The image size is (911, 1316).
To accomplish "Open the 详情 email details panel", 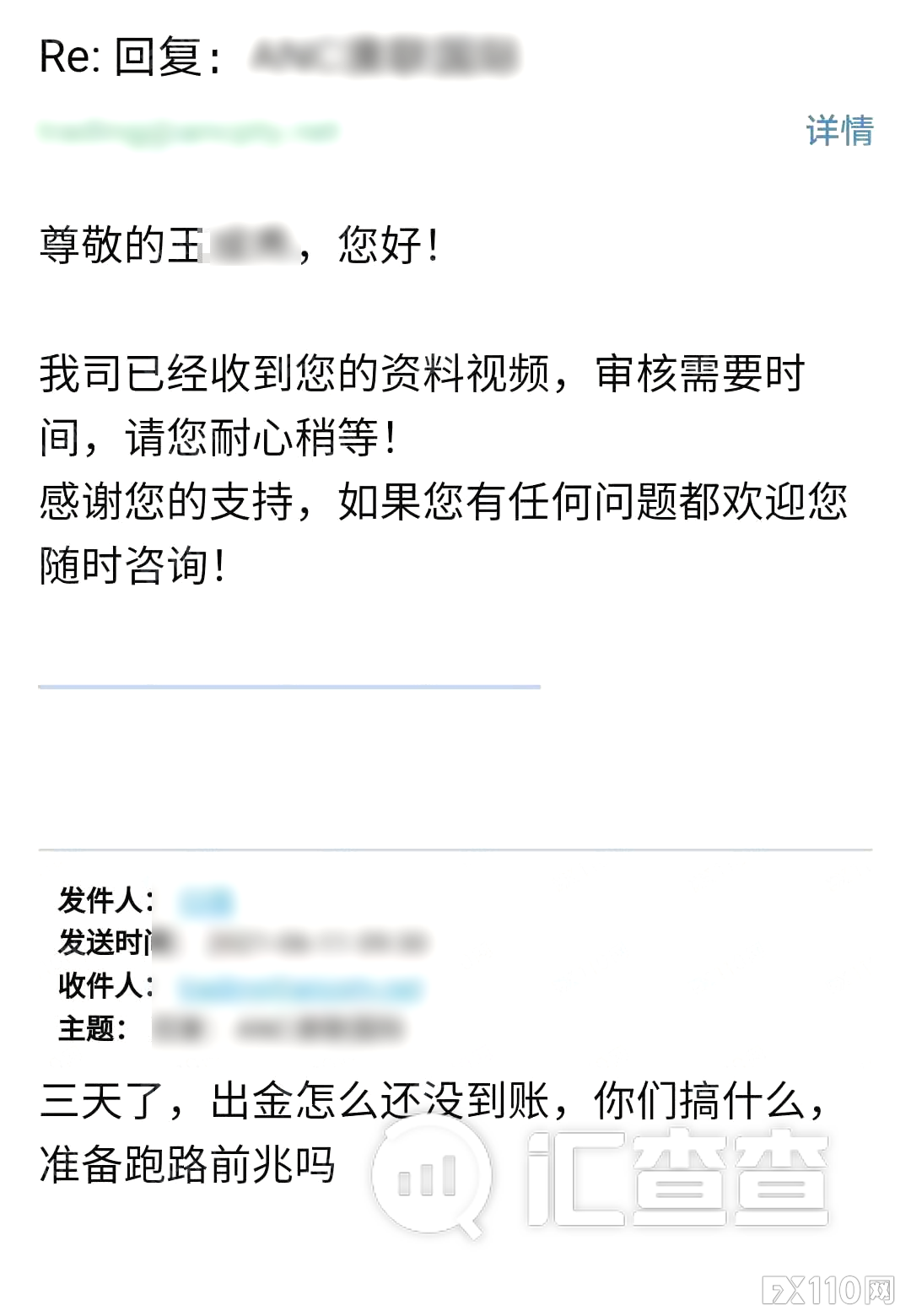I will coord(840,133).
